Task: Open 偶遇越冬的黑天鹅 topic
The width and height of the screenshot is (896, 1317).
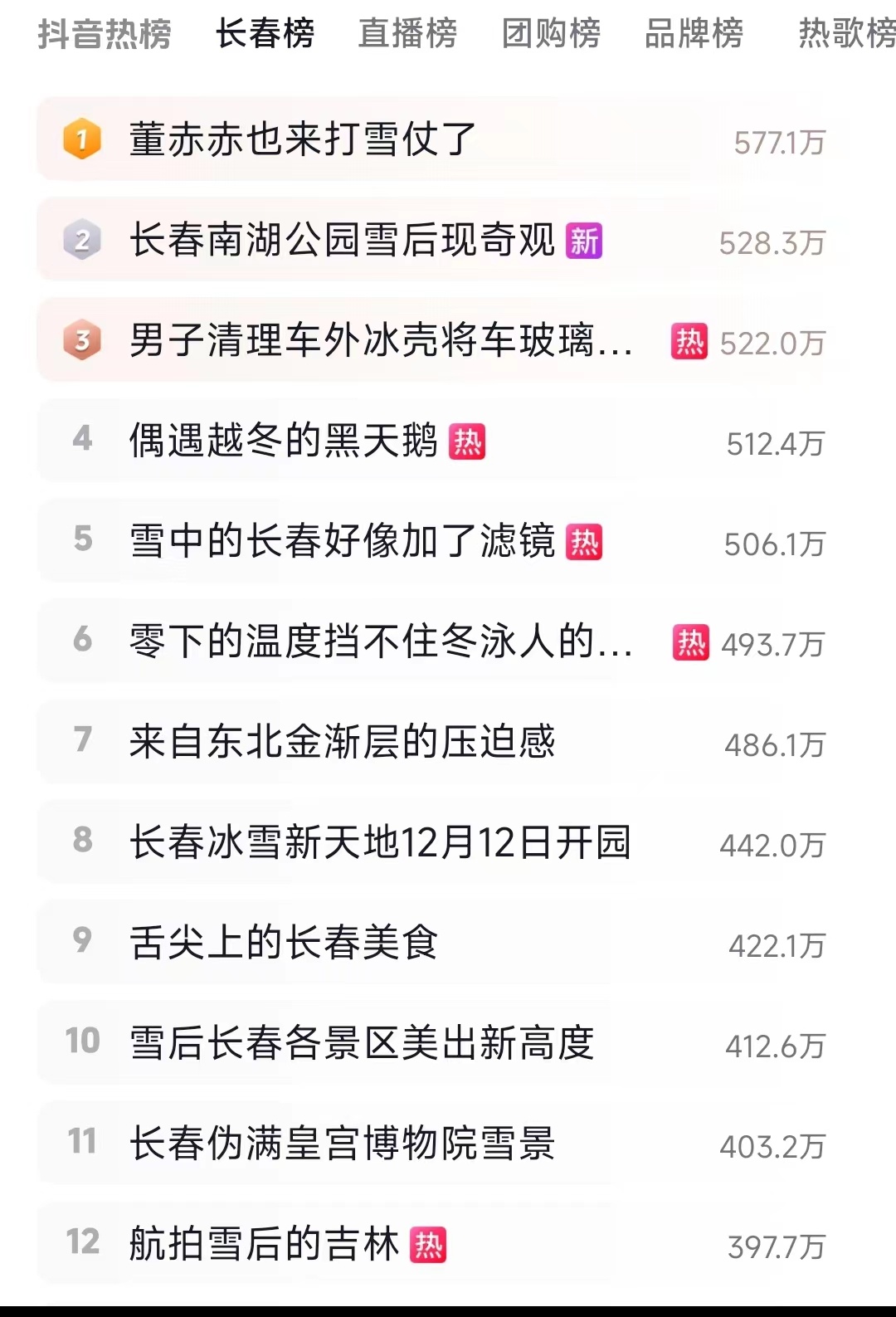Action: (x=283, y=440)
